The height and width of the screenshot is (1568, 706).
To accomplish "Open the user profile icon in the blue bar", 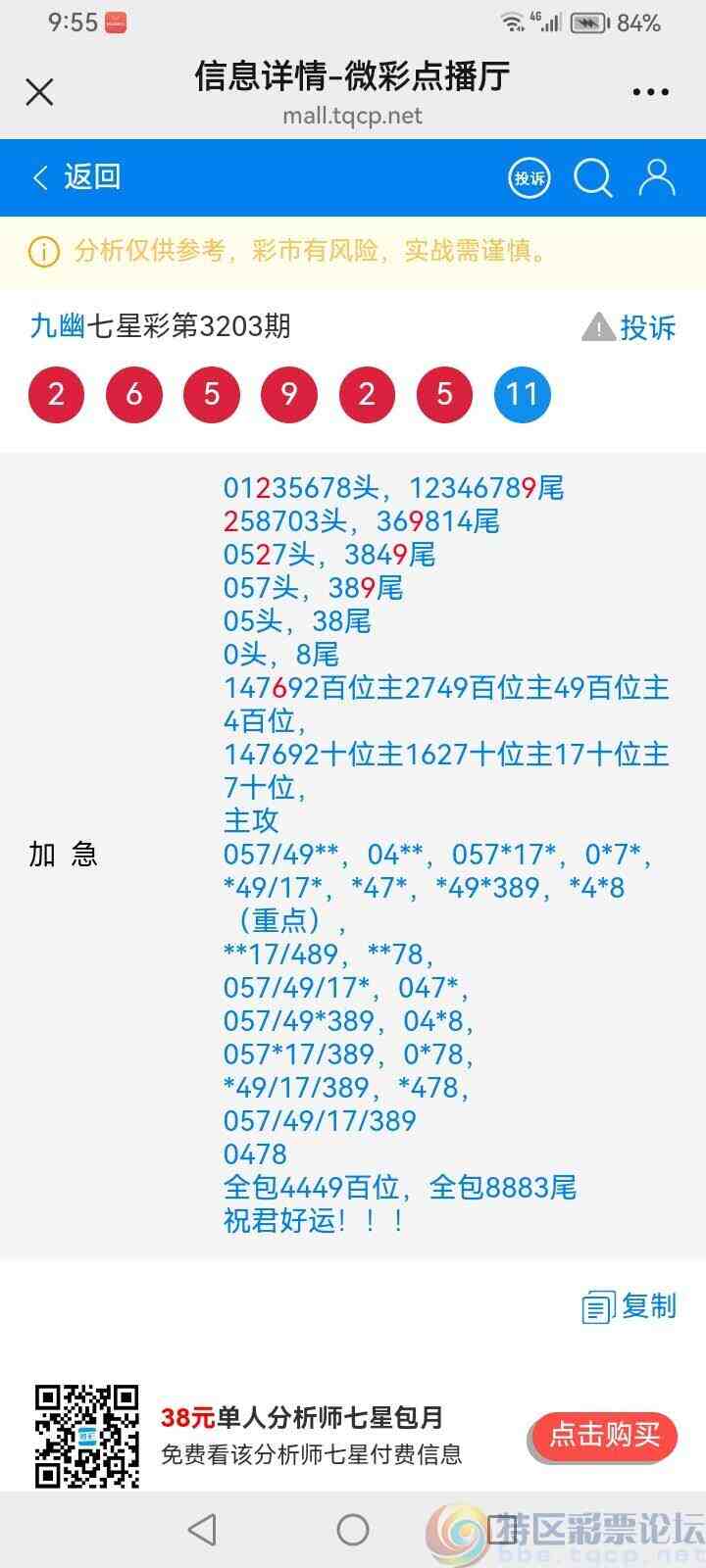I will tap(656, 178).
